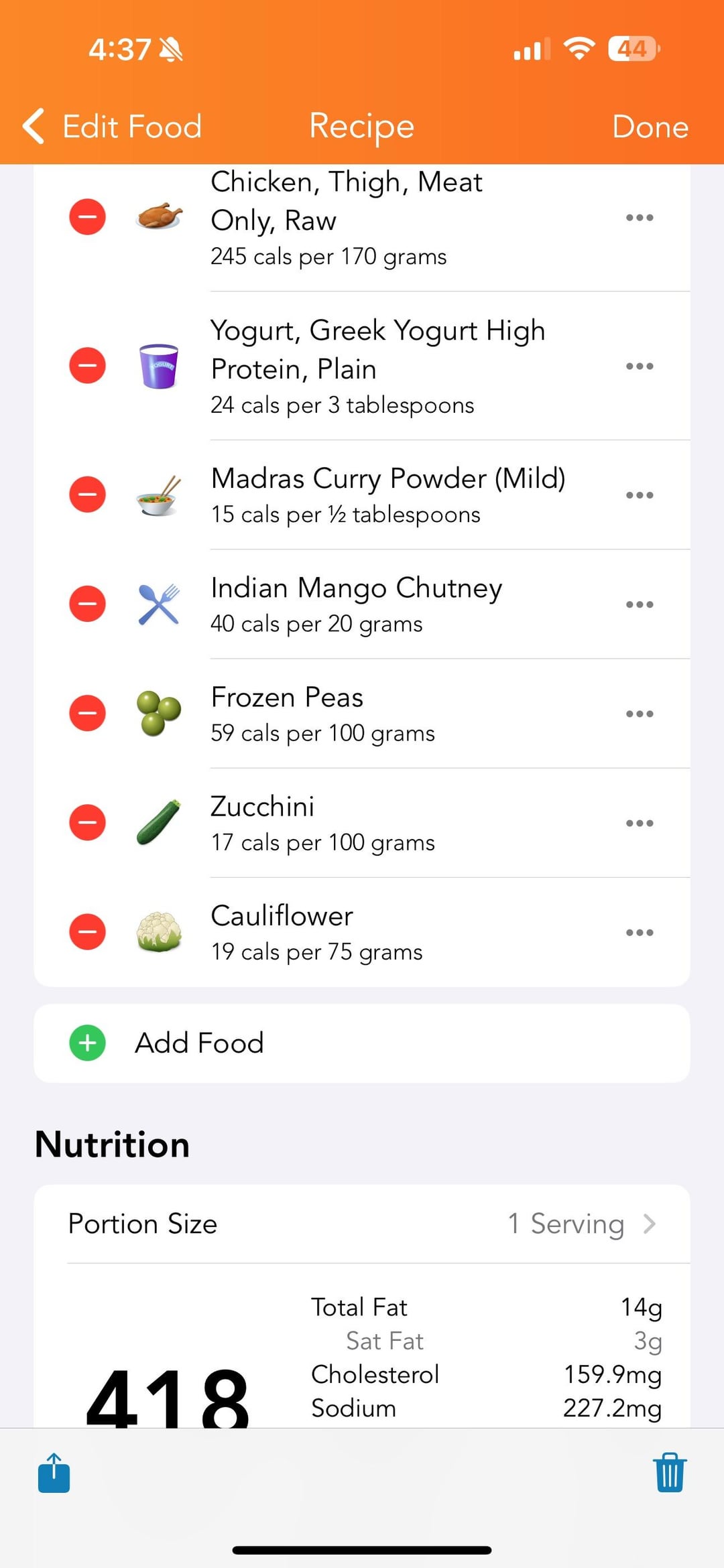Open more options for Frozen Peas
724x1568 pixels.
click(x=639, y=714)
